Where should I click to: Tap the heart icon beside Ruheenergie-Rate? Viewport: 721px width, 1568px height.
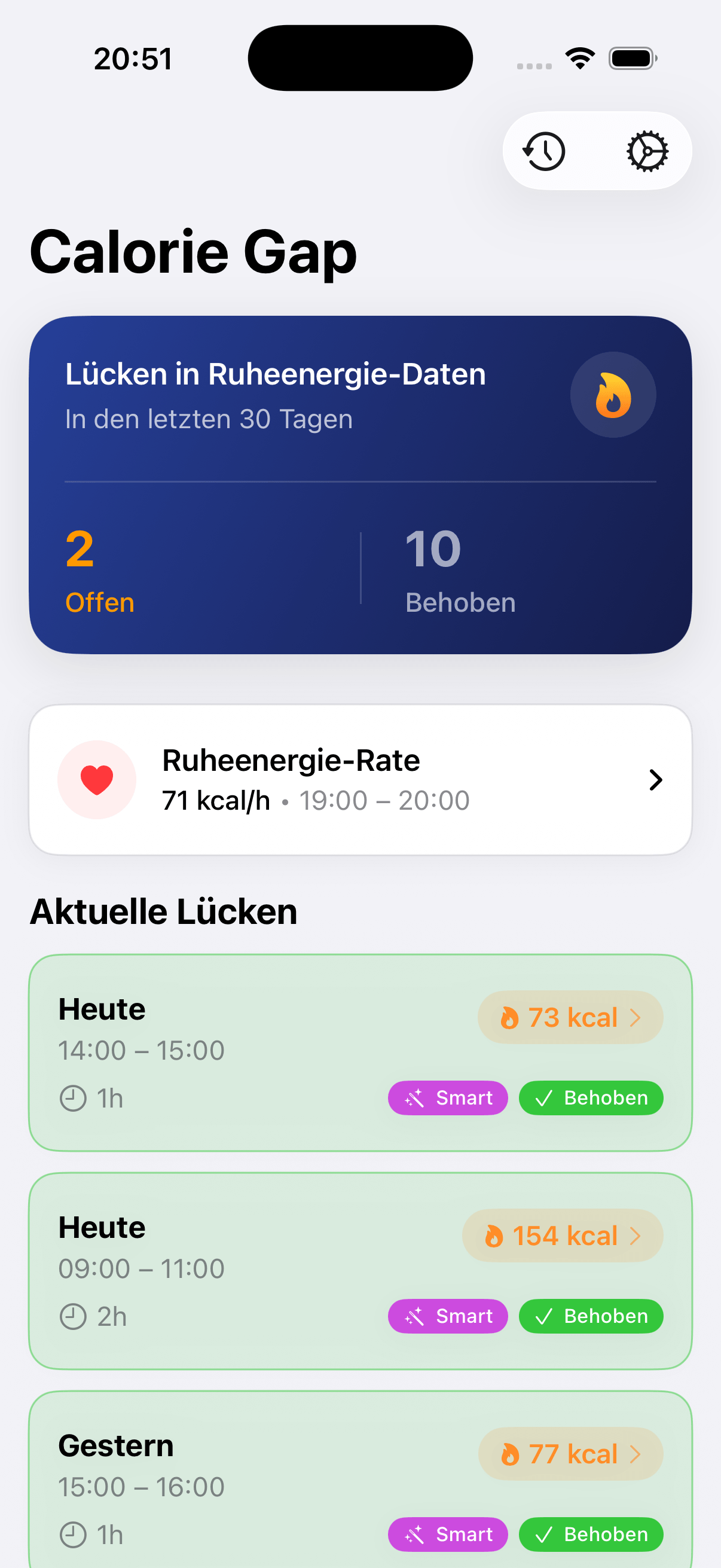(x=96, y=780)
